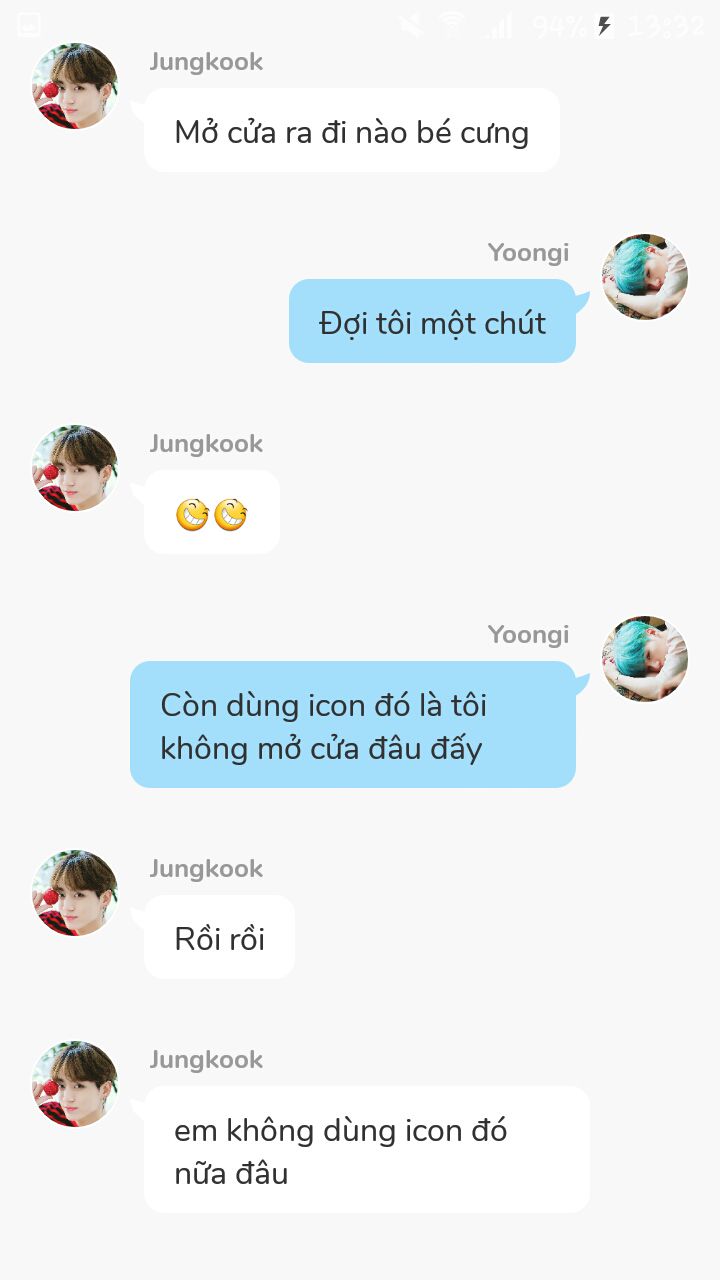The width and height of the screenshot is (720, 1280).
Task: Open Yoongi's avatar beside "Đợi tôi một chút"
Action: [x=644, y=277]
